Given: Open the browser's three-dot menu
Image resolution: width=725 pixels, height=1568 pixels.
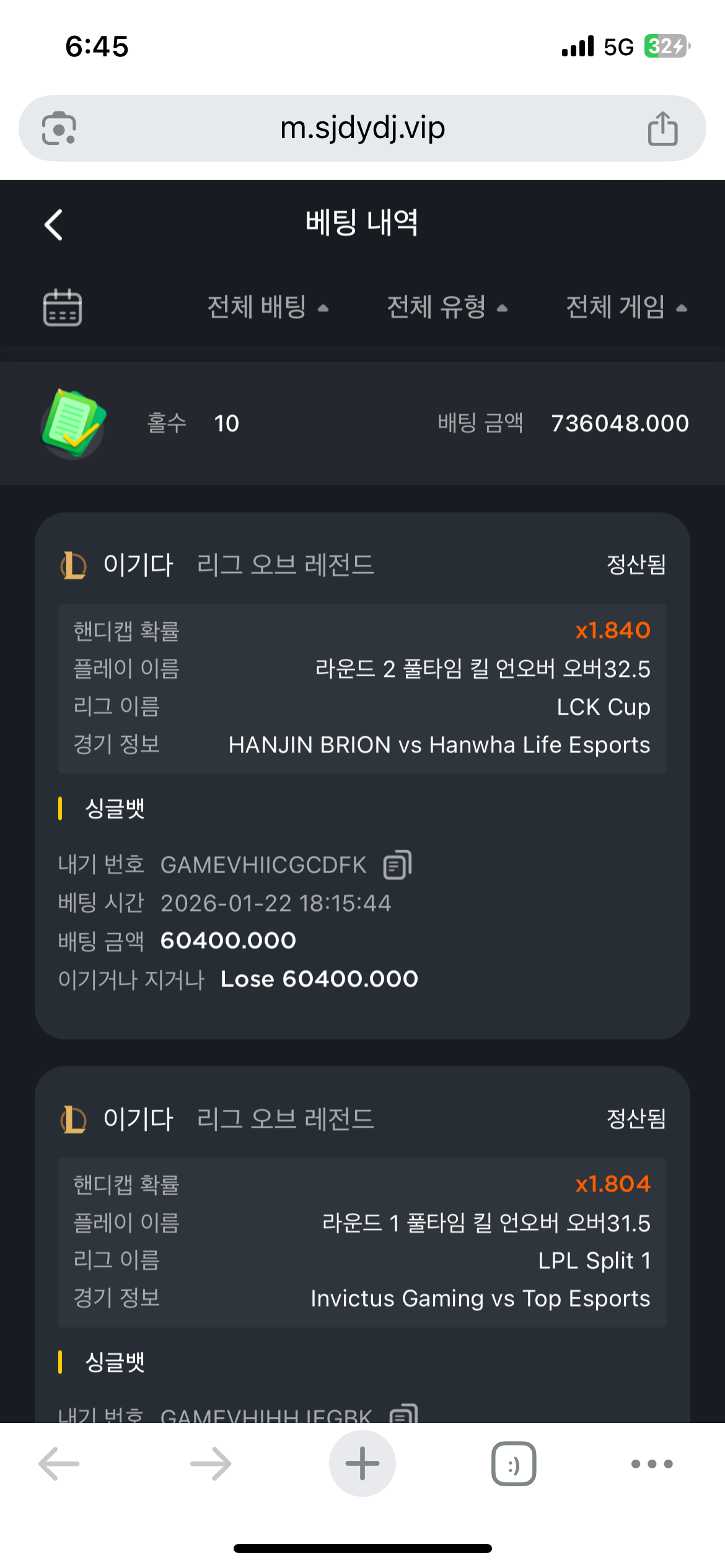Looking at the screenshot, I should click(651, 1463).
